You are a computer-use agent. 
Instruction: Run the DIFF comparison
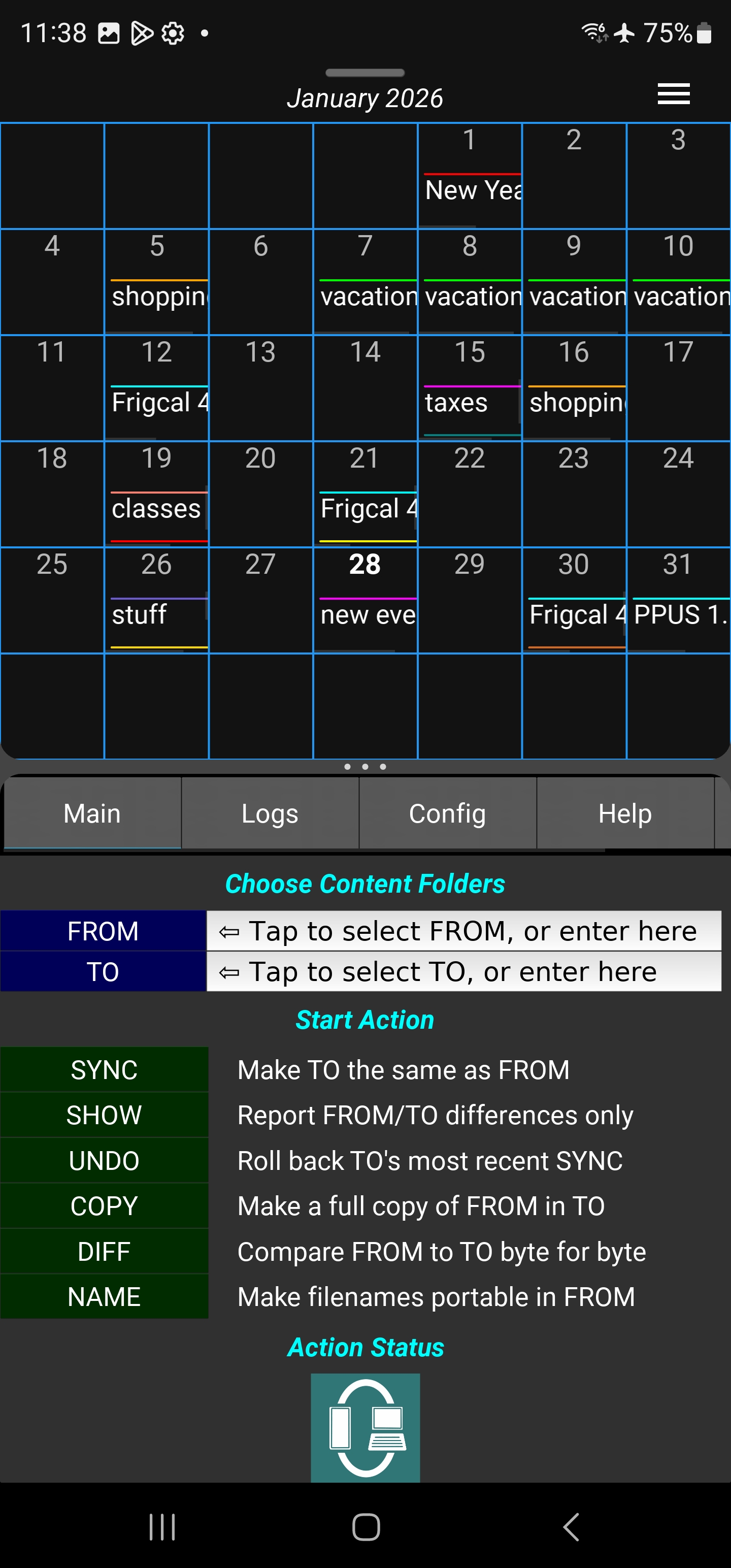coord(104,1252)
